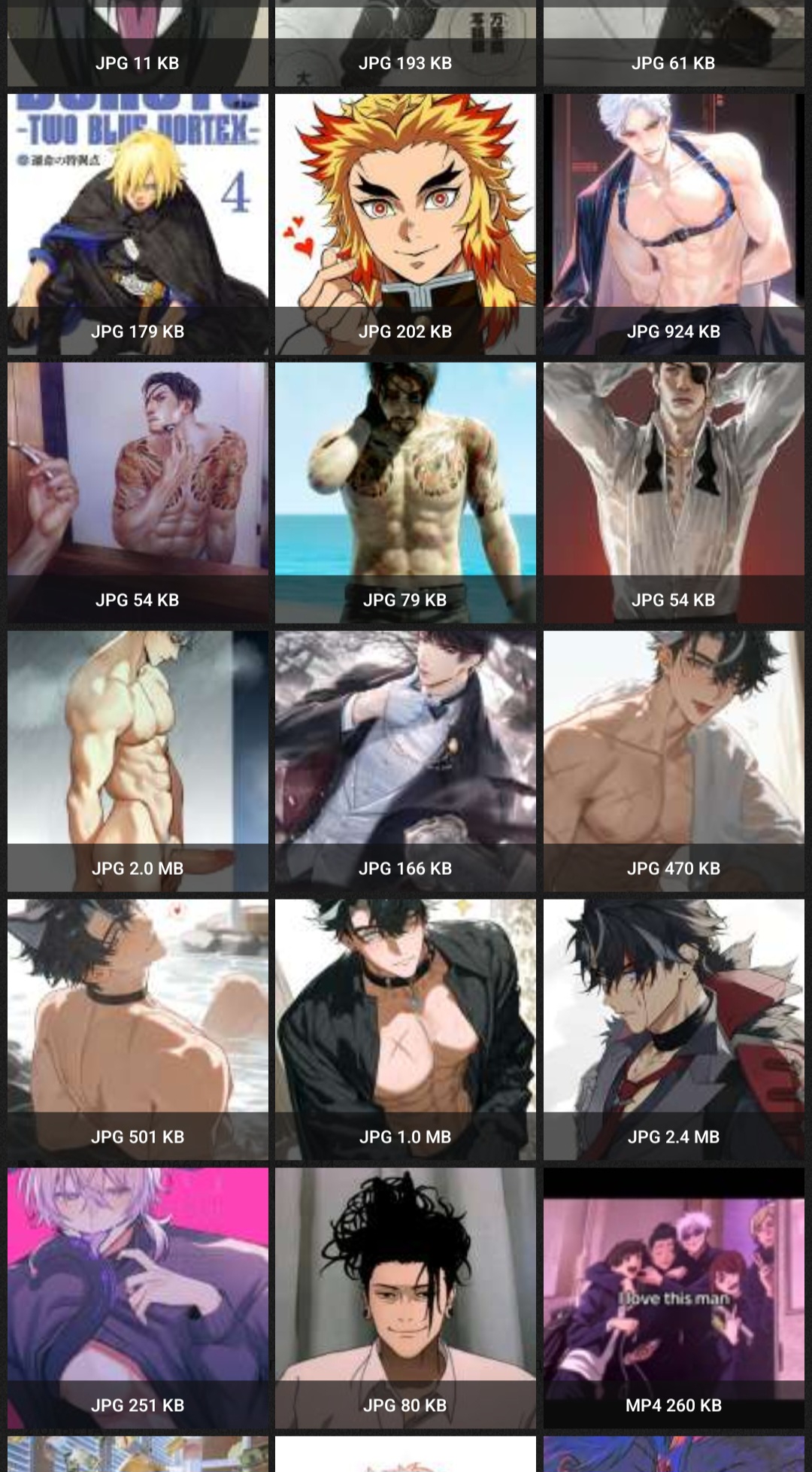
Task: Open the JPG 179 KB tile
Action: (138, 224)
